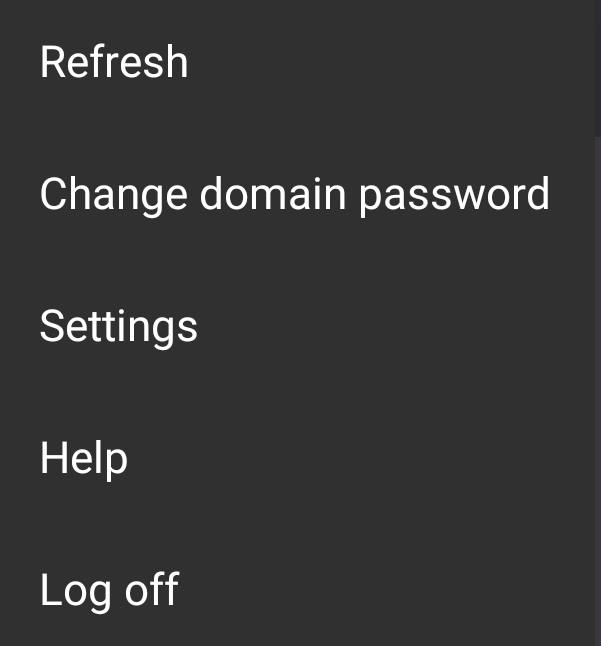Image resolution: width=601 pixels, height=646 pixels.
Task: Choose Log off to sign out
Action: [x=109, y=590]
